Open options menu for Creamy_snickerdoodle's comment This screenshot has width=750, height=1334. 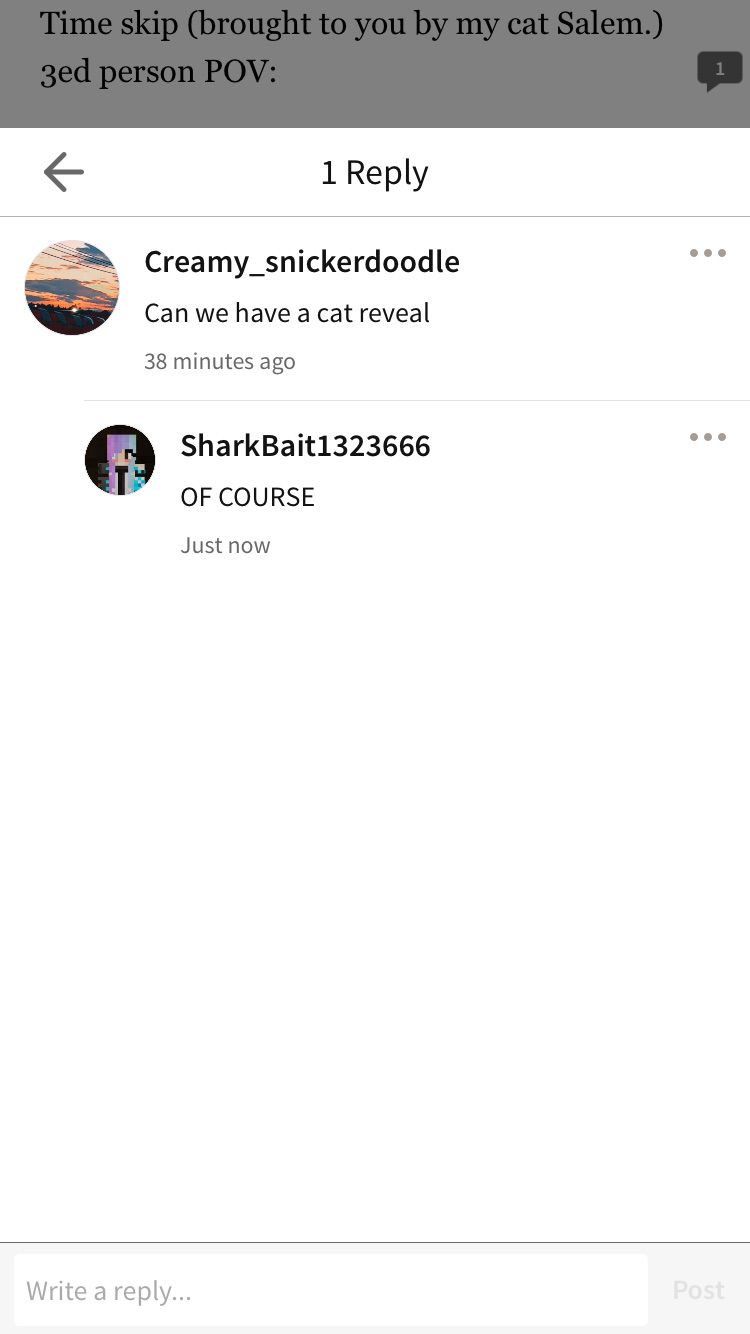(x=708, y=253)
